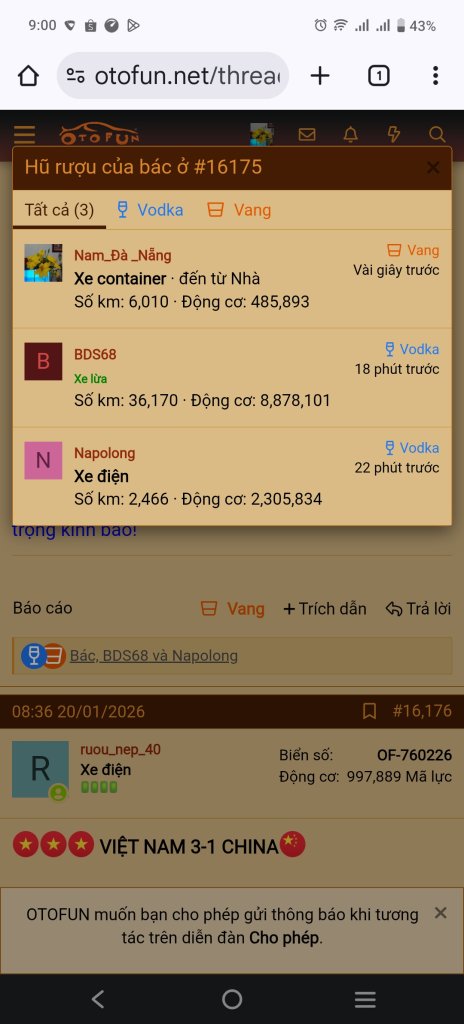This screenshot has height=1024, width=464.
Task: Open Nam_Đà _Nẵng's profile
Action: point(122,255)
